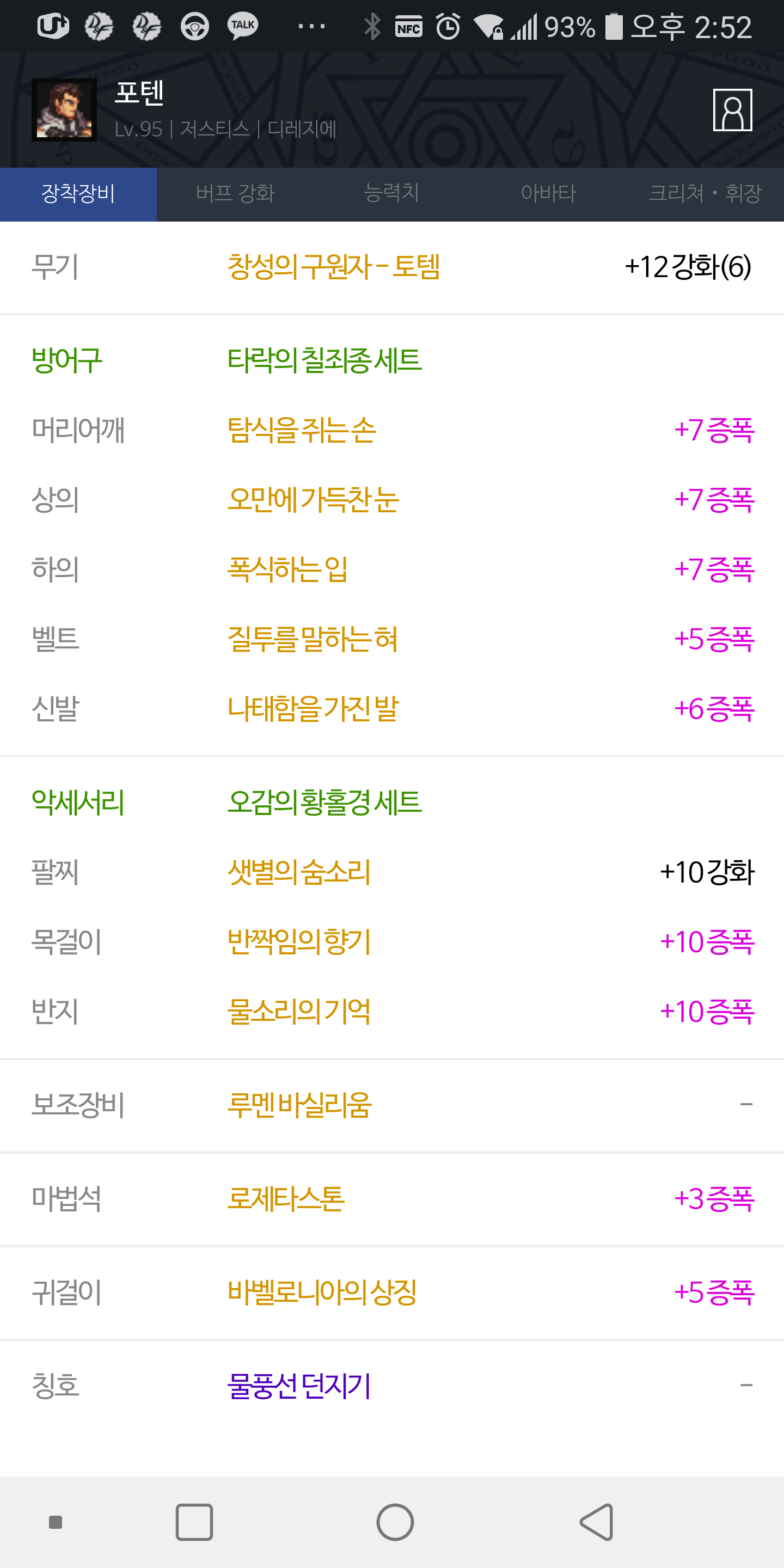The image size is (784, 1568).
Task: Select the 크리쳐·휘장 tab
Action: click(x=706, y=194)
